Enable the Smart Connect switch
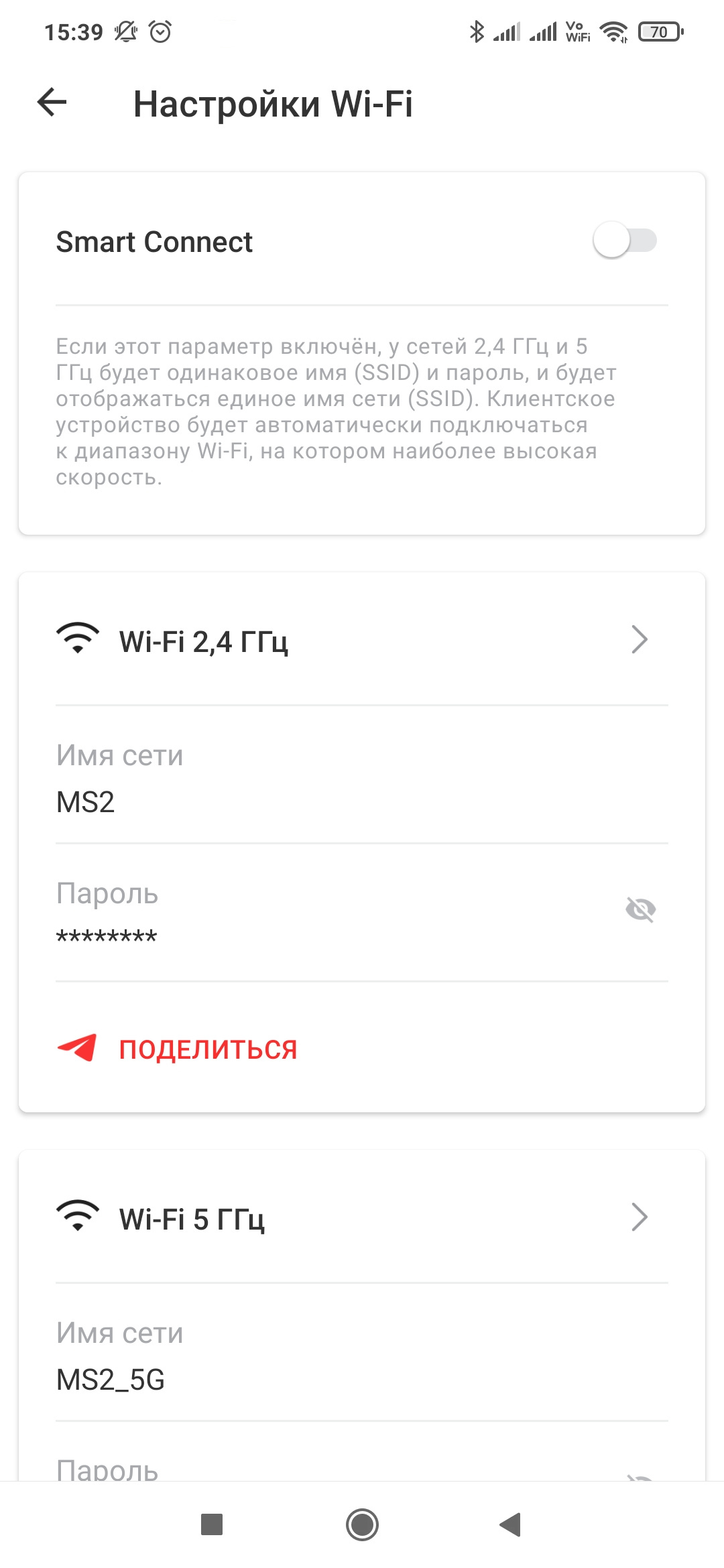 624,241
